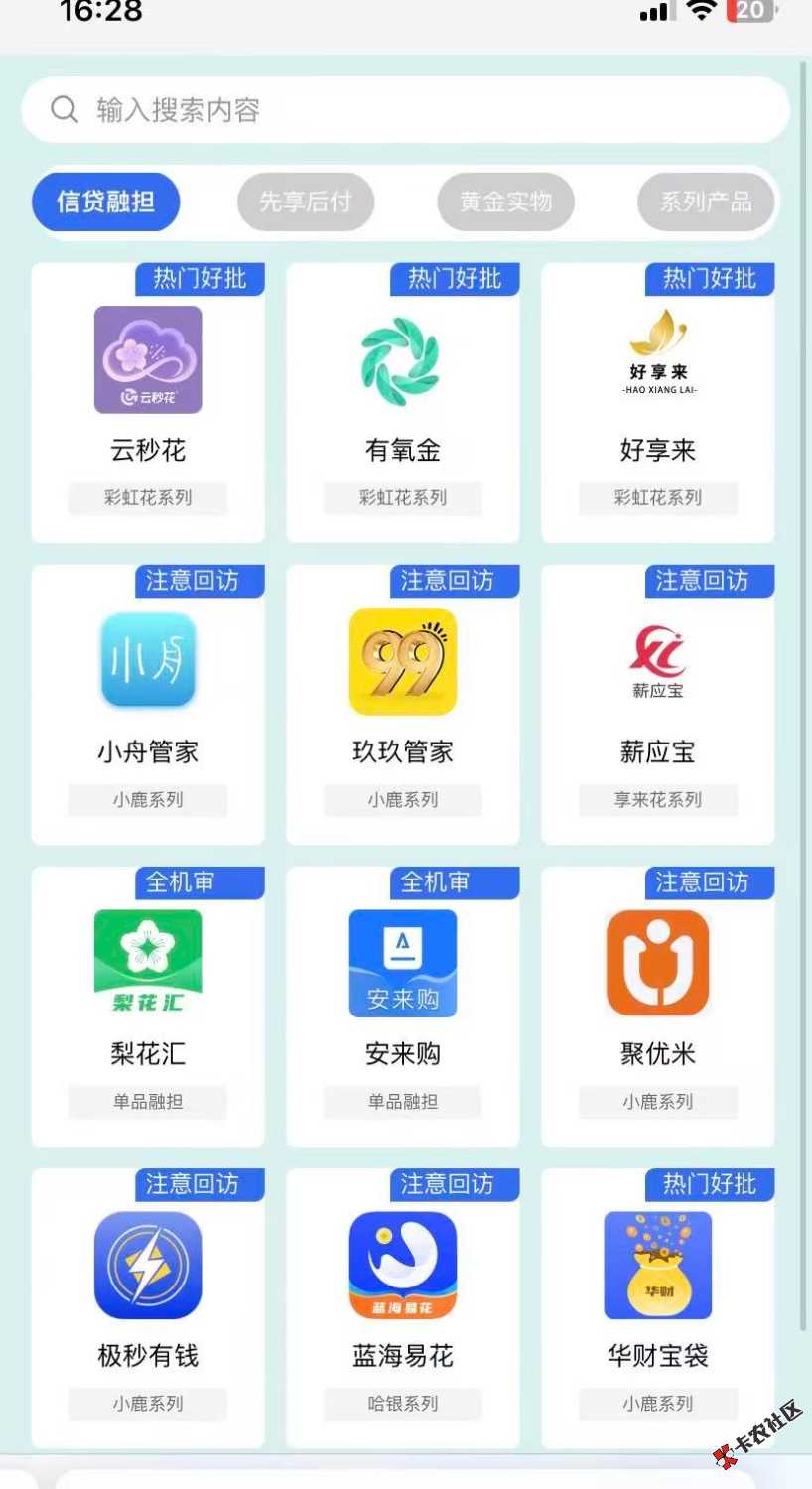
Task: Open the 薪应宝 card
Action: point(657,704)
